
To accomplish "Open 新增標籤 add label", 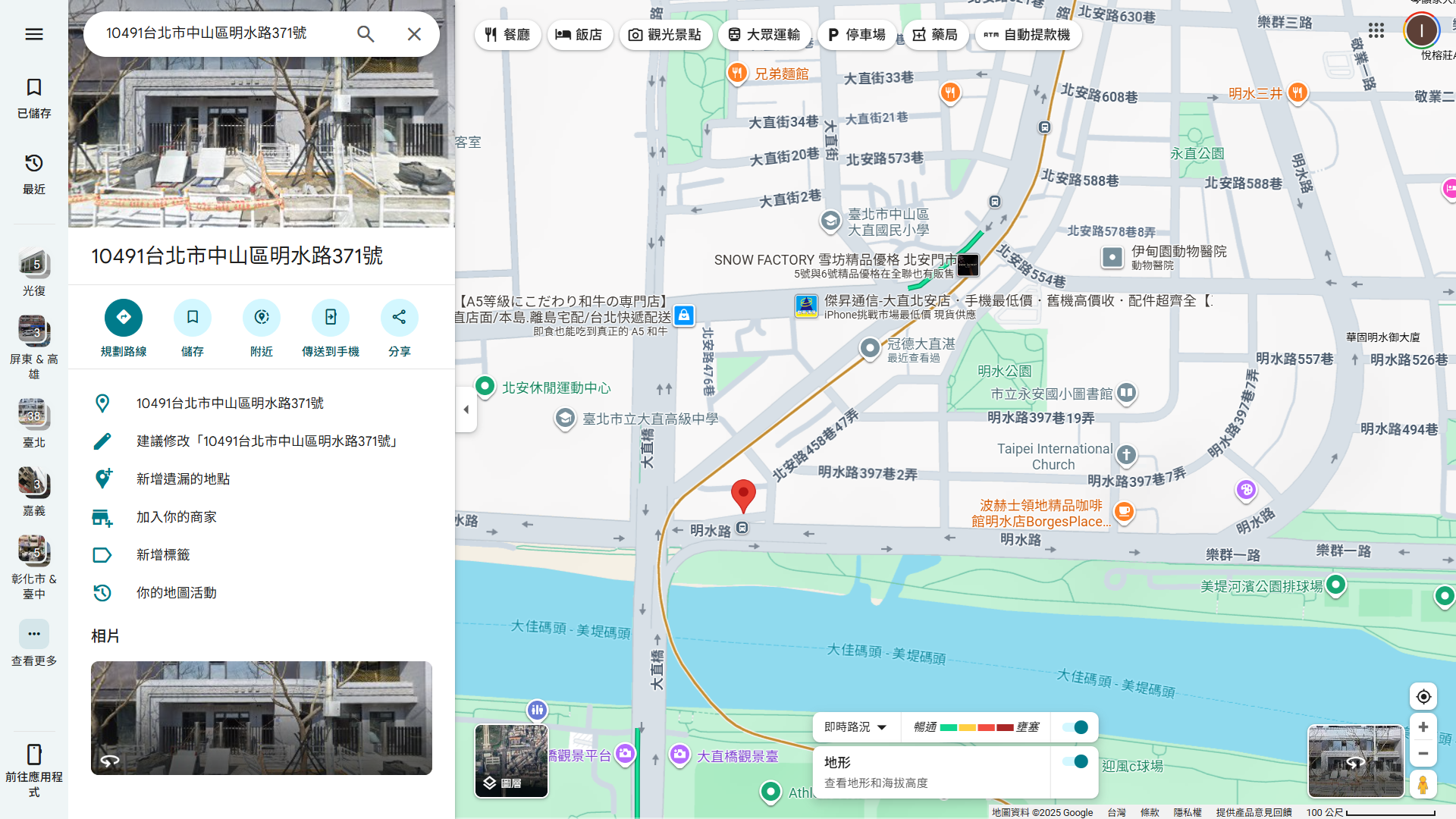I will [163, 555].
